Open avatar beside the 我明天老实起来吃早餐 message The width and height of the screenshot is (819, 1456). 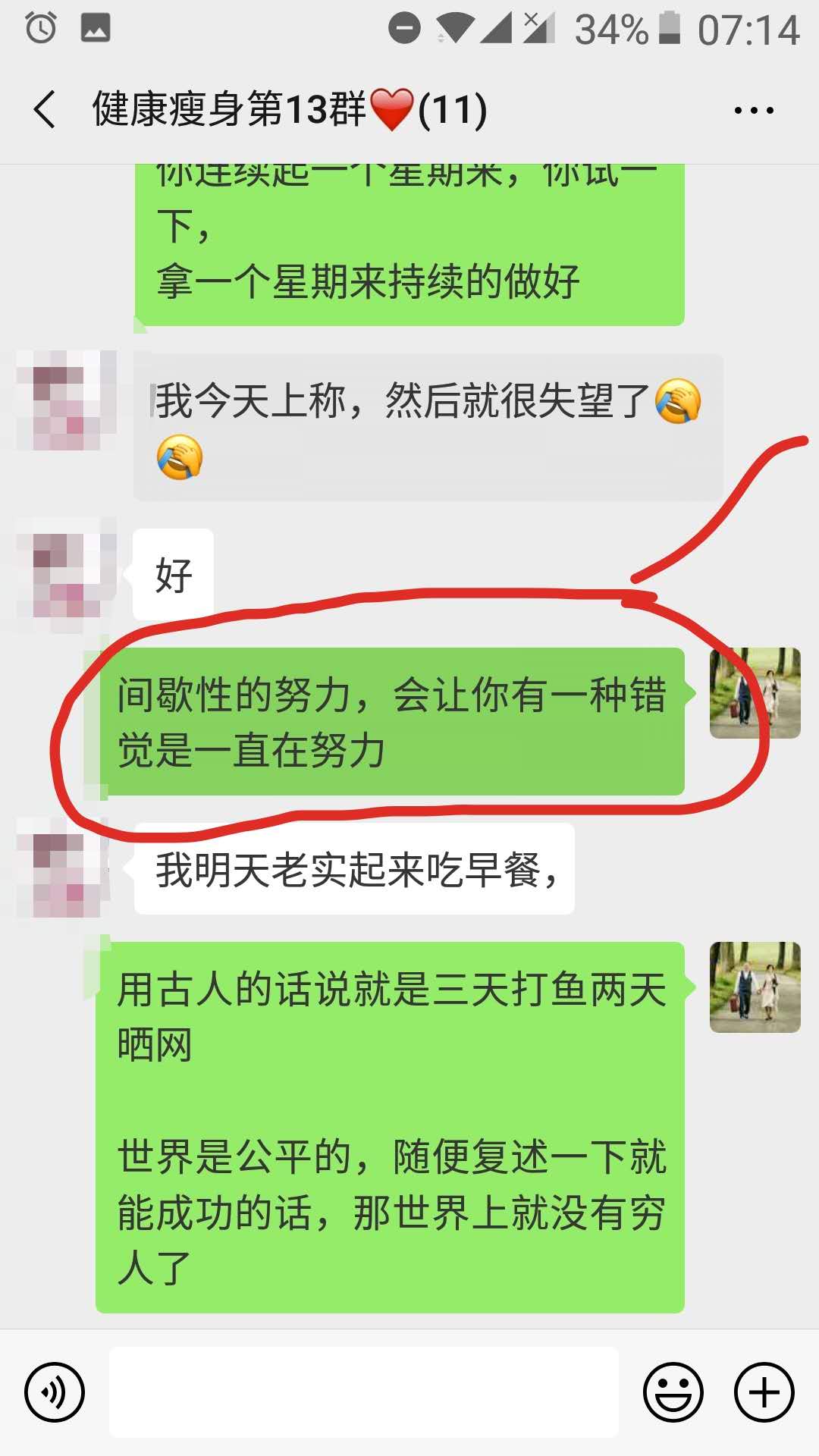[x=67, y=868]
